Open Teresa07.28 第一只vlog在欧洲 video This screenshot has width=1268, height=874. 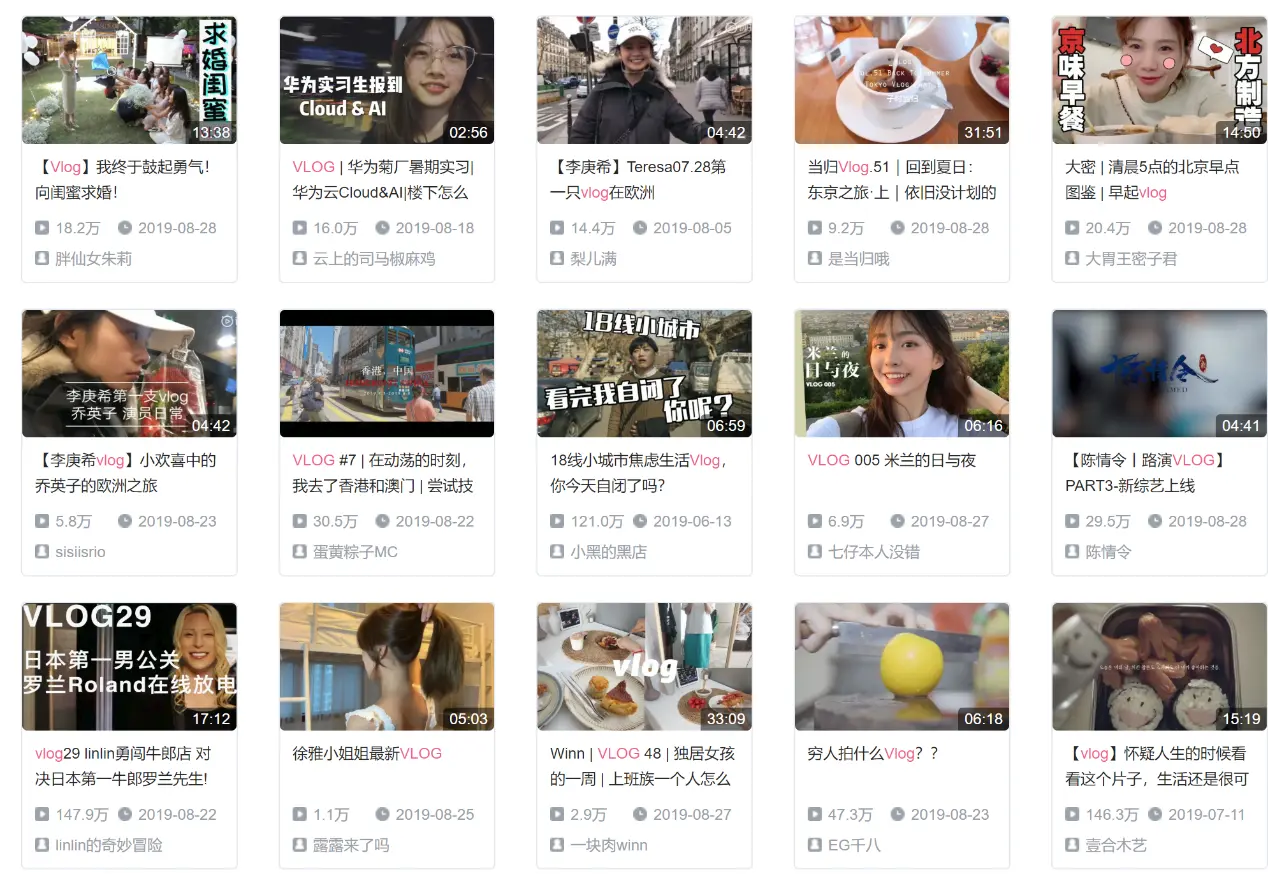[644, 81]
